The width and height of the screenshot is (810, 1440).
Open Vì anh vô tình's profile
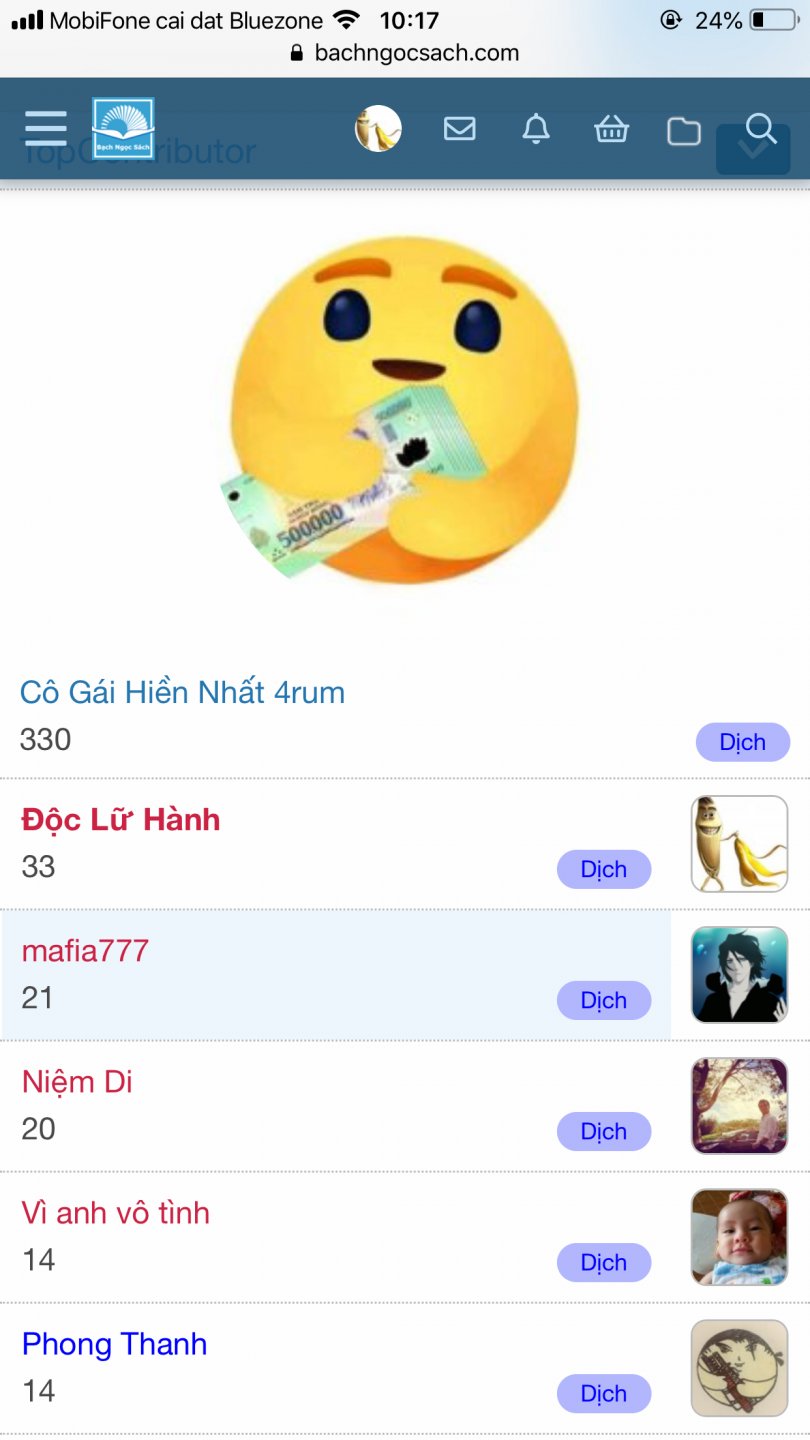click(x=116, y=1213)
